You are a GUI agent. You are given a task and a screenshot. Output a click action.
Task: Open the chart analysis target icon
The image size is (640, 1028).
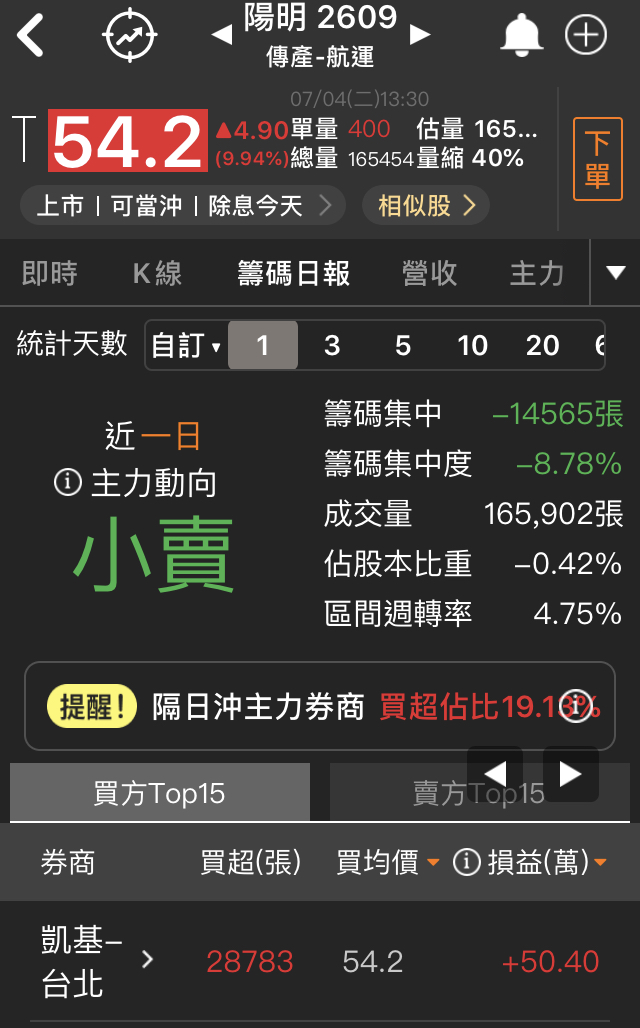point(131,36)
